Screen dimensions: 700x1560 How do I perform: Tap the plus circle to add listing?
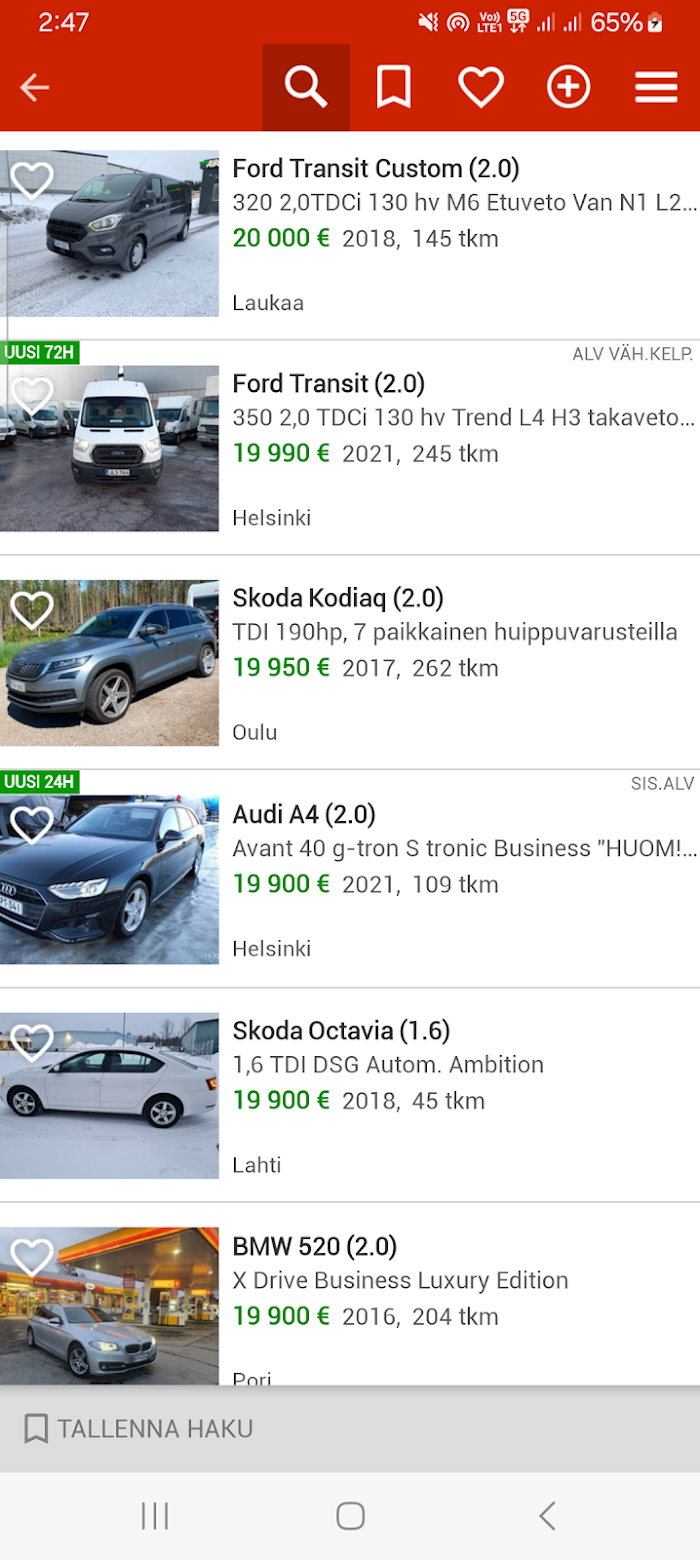568,88
